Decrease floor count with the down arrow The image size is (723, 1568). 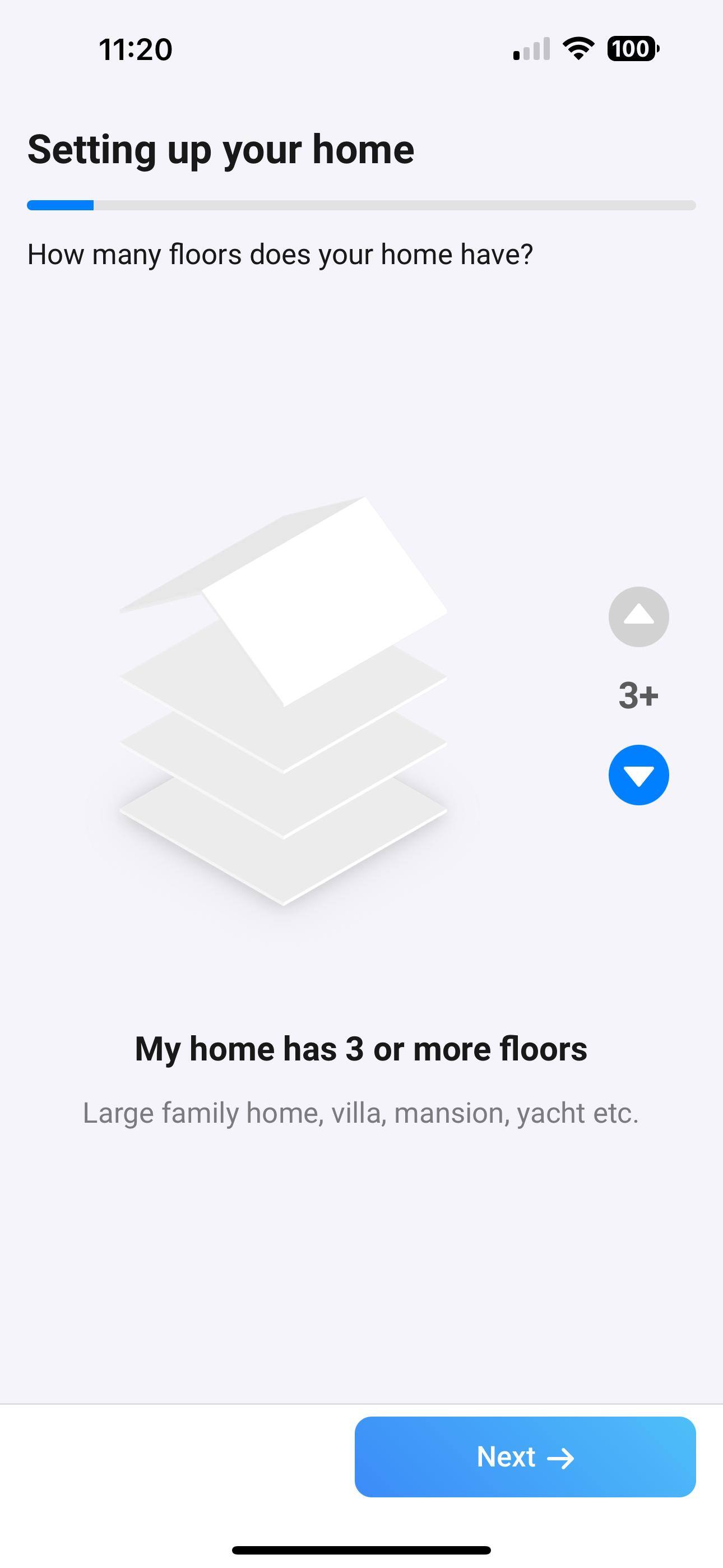click(x=638, y=775)
